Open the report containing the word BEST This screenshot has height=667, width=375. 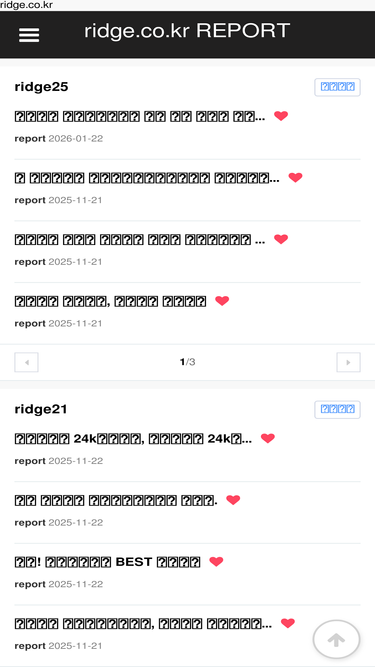point(107,562)
